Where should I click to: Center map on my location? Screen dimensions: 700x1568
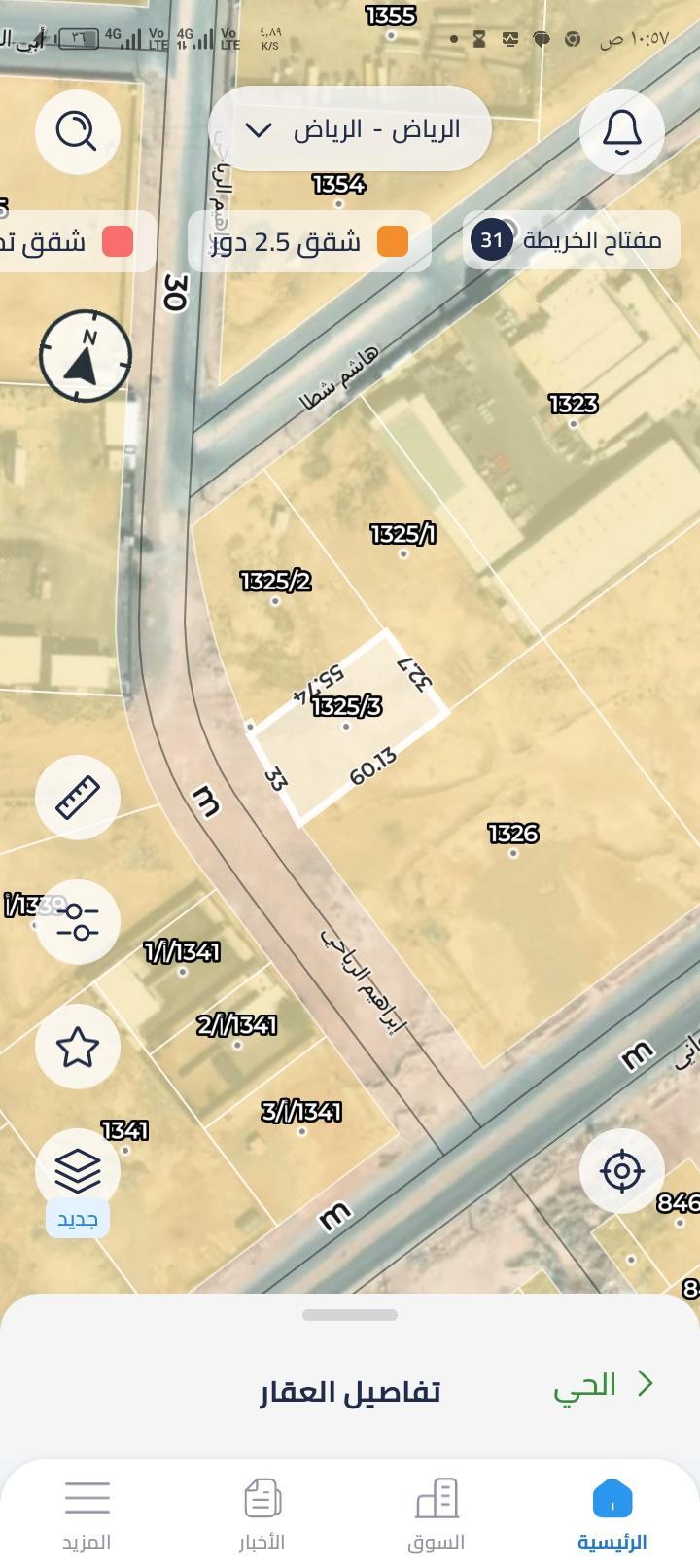[x=621, y=1170]
